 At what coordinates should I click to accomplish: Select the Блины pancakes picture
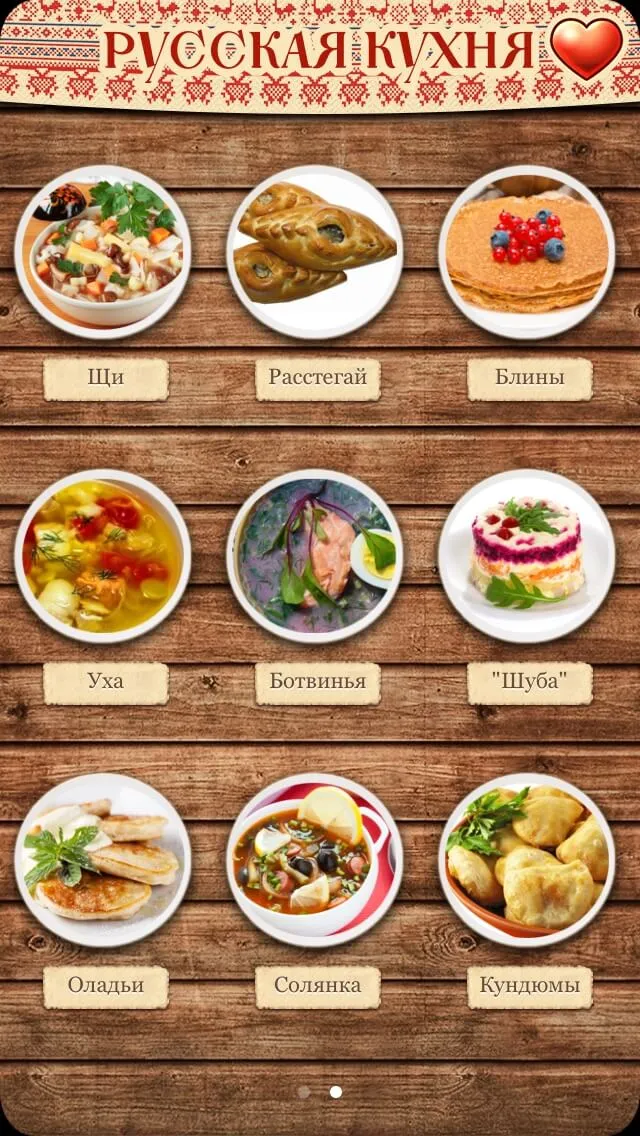pos(526,251)
